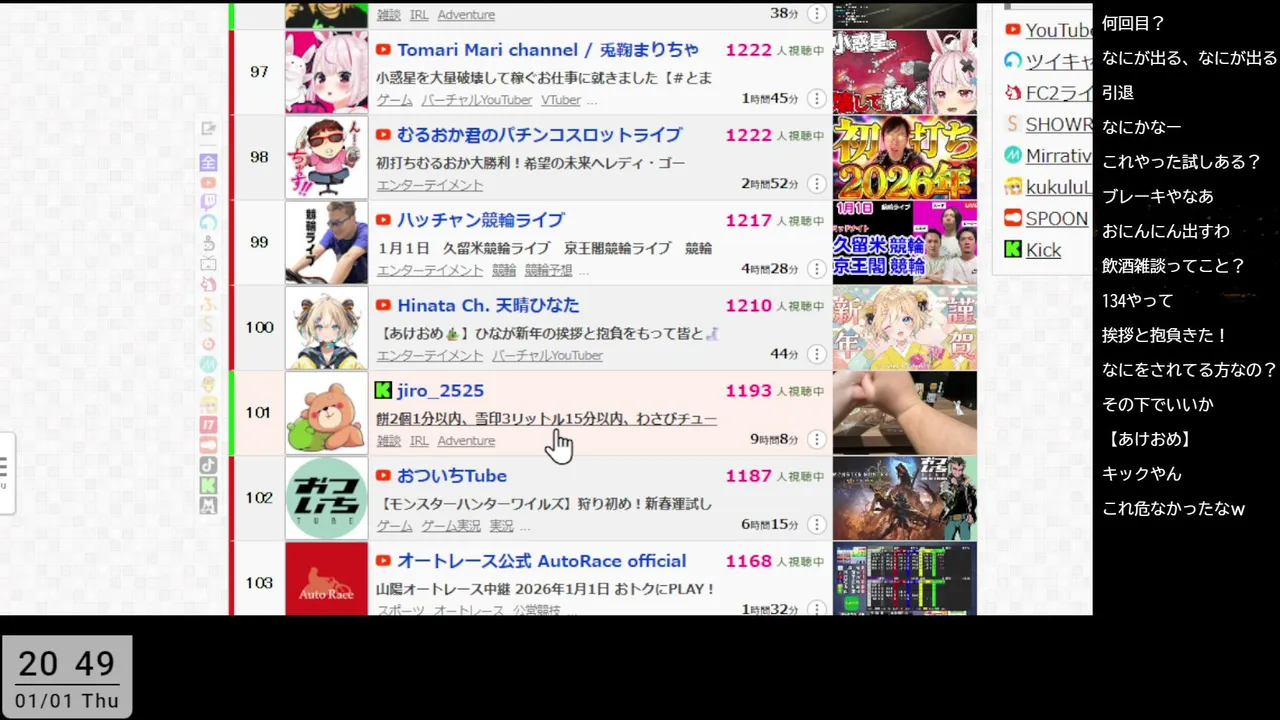Open Hinata Ch. 天晴ひなた stream

[x=488, y=305]
